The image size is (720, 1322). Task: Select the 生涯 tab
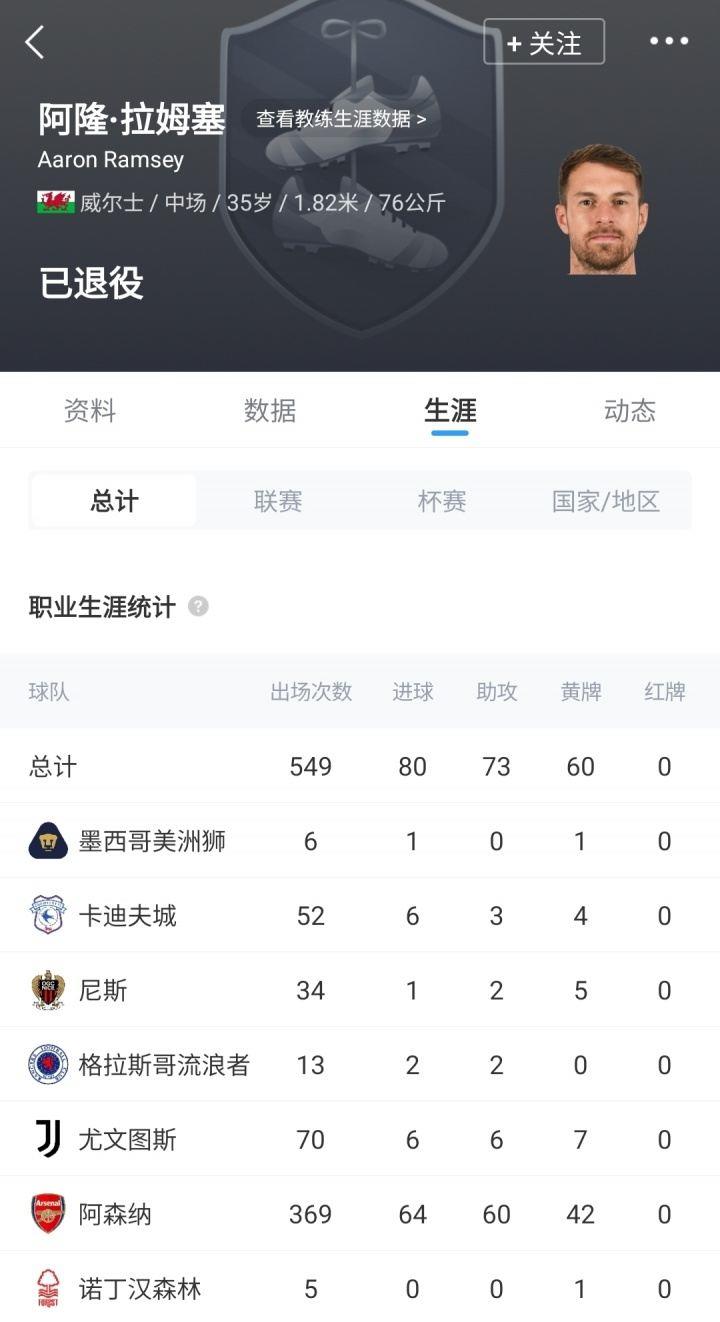click(x=450, y=410)
